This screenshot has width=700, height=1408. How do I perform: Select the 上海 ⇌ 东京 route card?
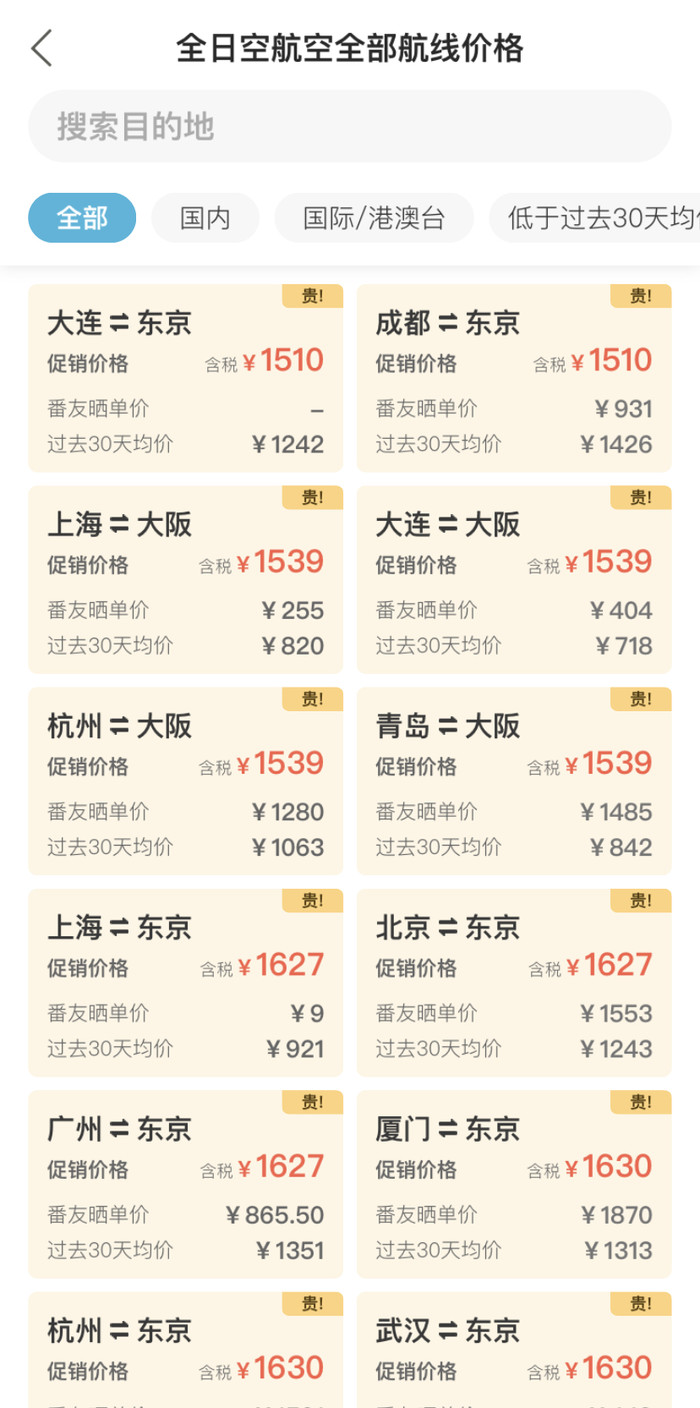tap(185, 983)
